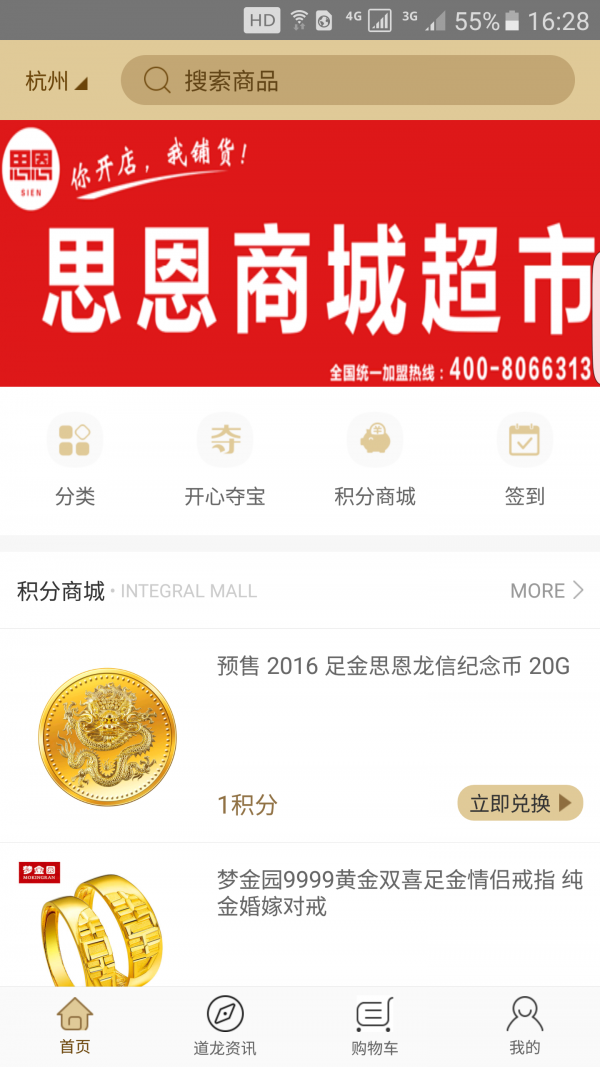The image size is (600, 1067).
Task: Open the 杭州 city selector
Action: pos(56,82)
